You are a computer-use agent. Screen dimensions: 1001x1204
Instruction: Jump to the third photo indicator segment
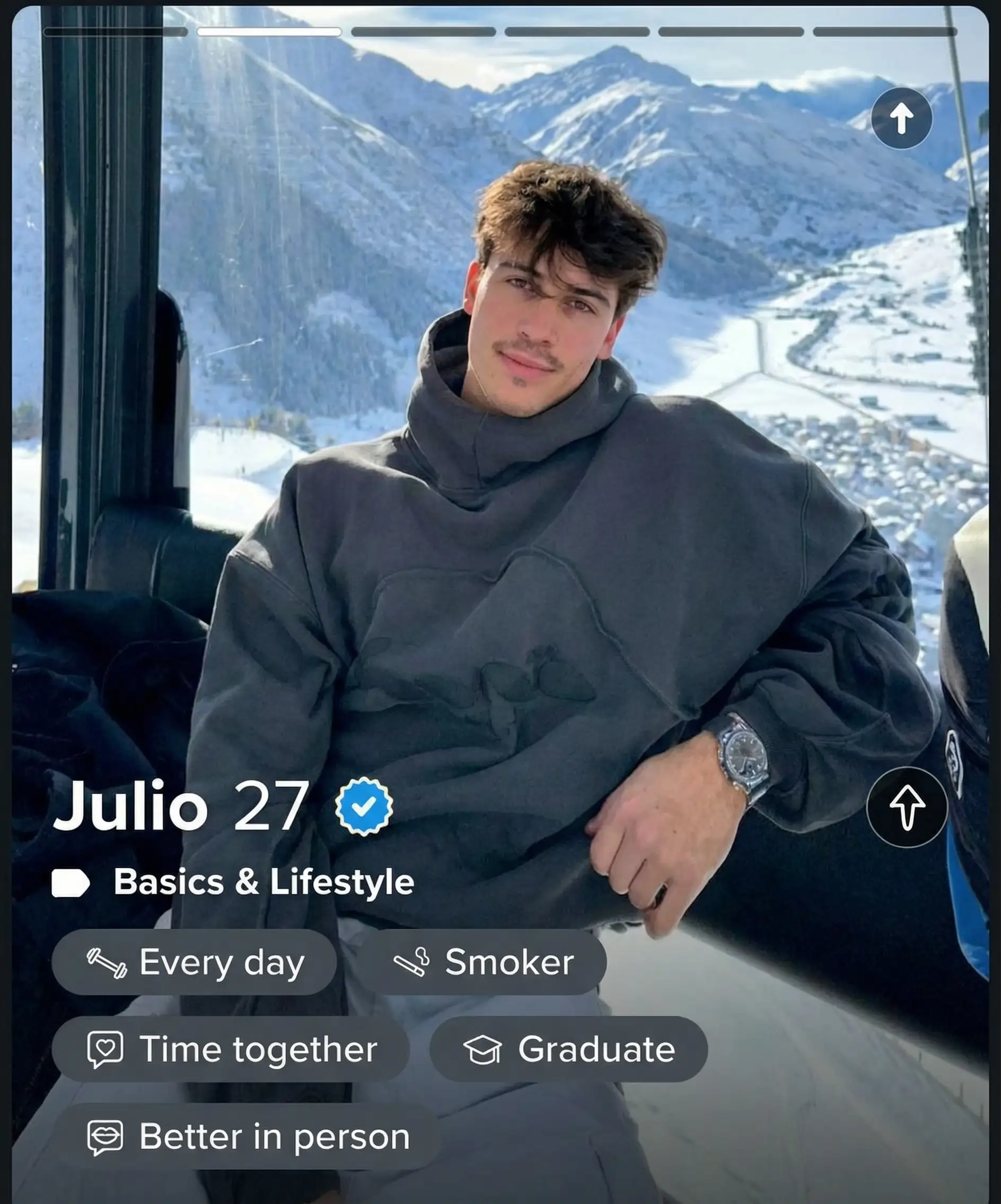pos(423,32)
